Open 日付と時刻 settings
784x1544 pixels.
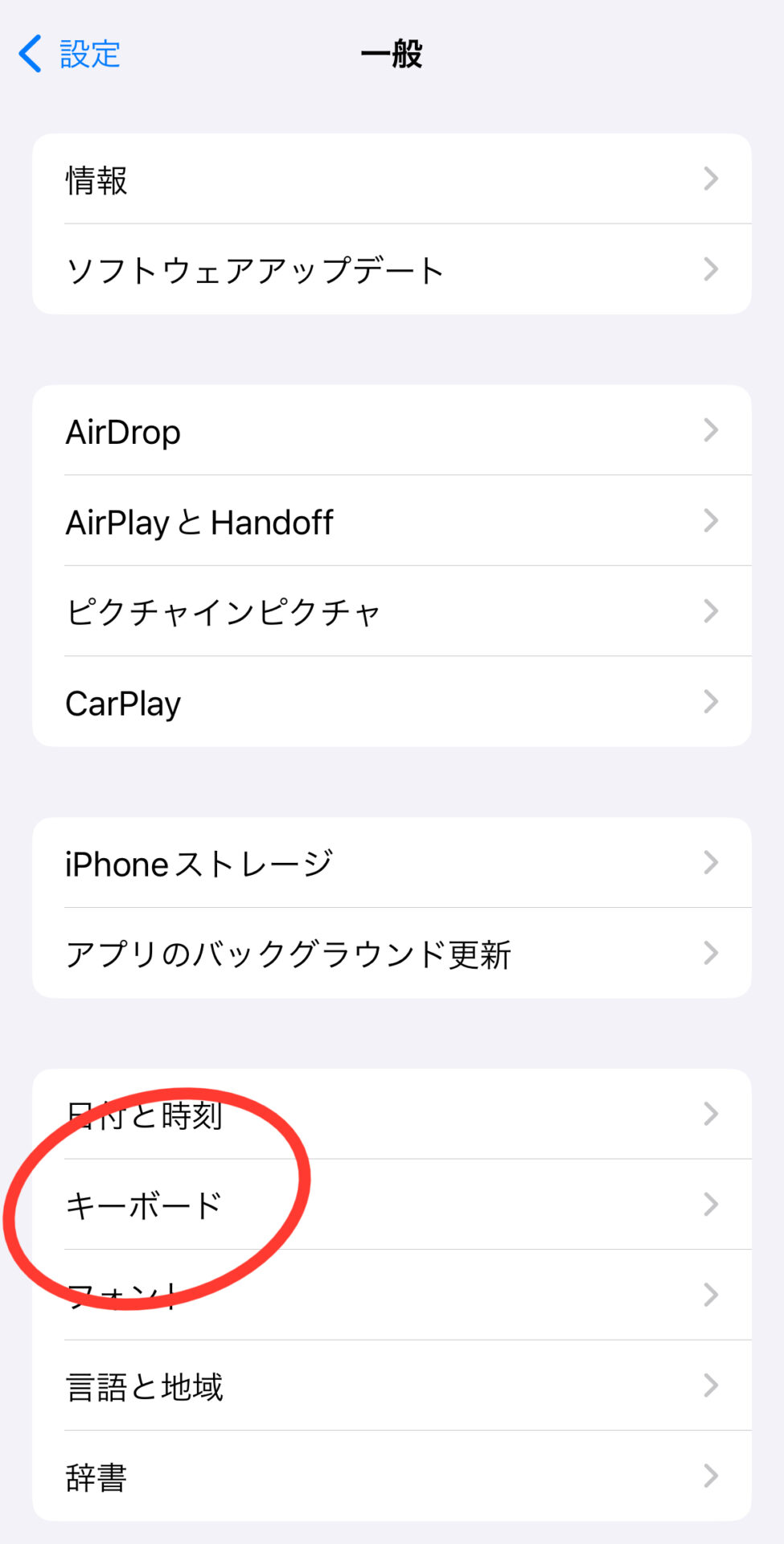click(392, 1114)
